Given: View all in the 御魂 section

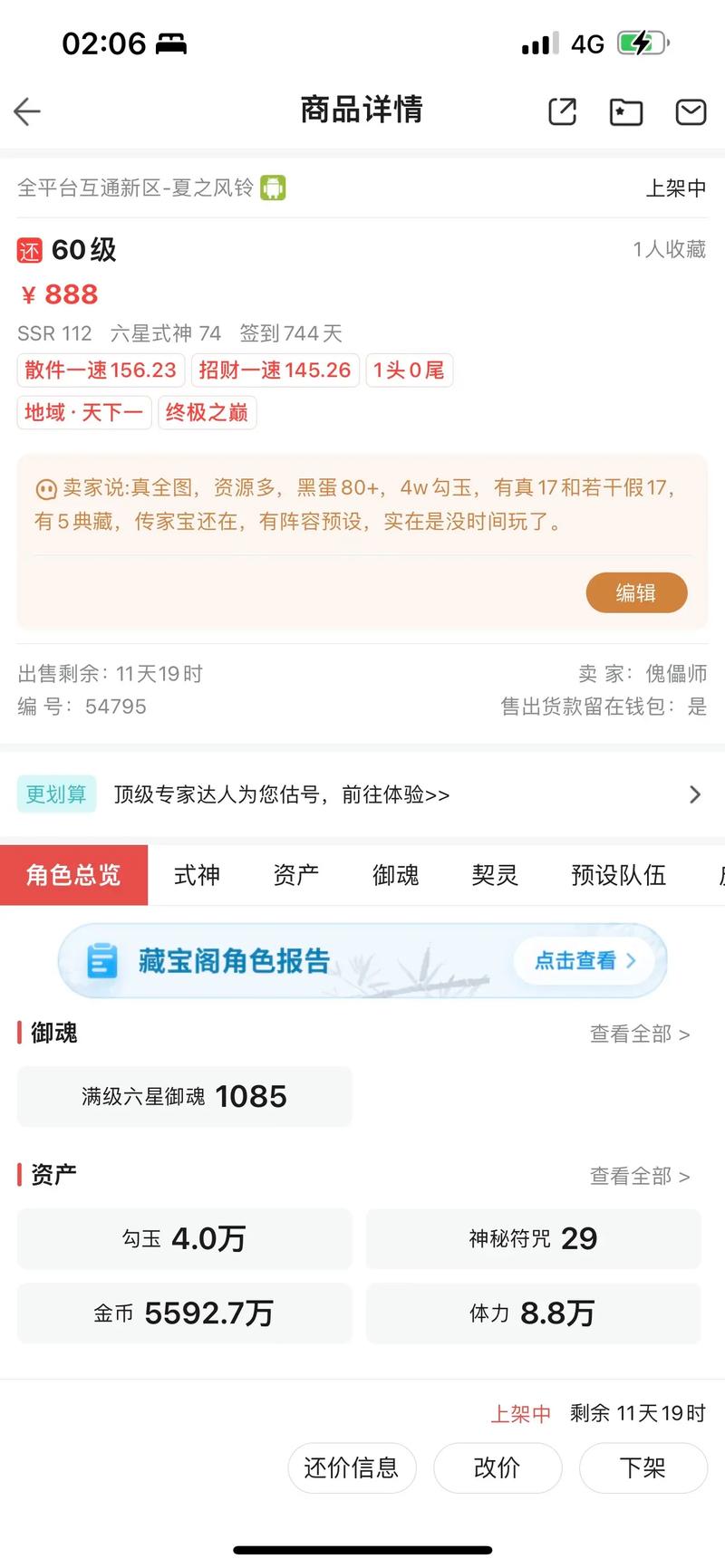Looking at the screenshot, I should (640, 1034).
